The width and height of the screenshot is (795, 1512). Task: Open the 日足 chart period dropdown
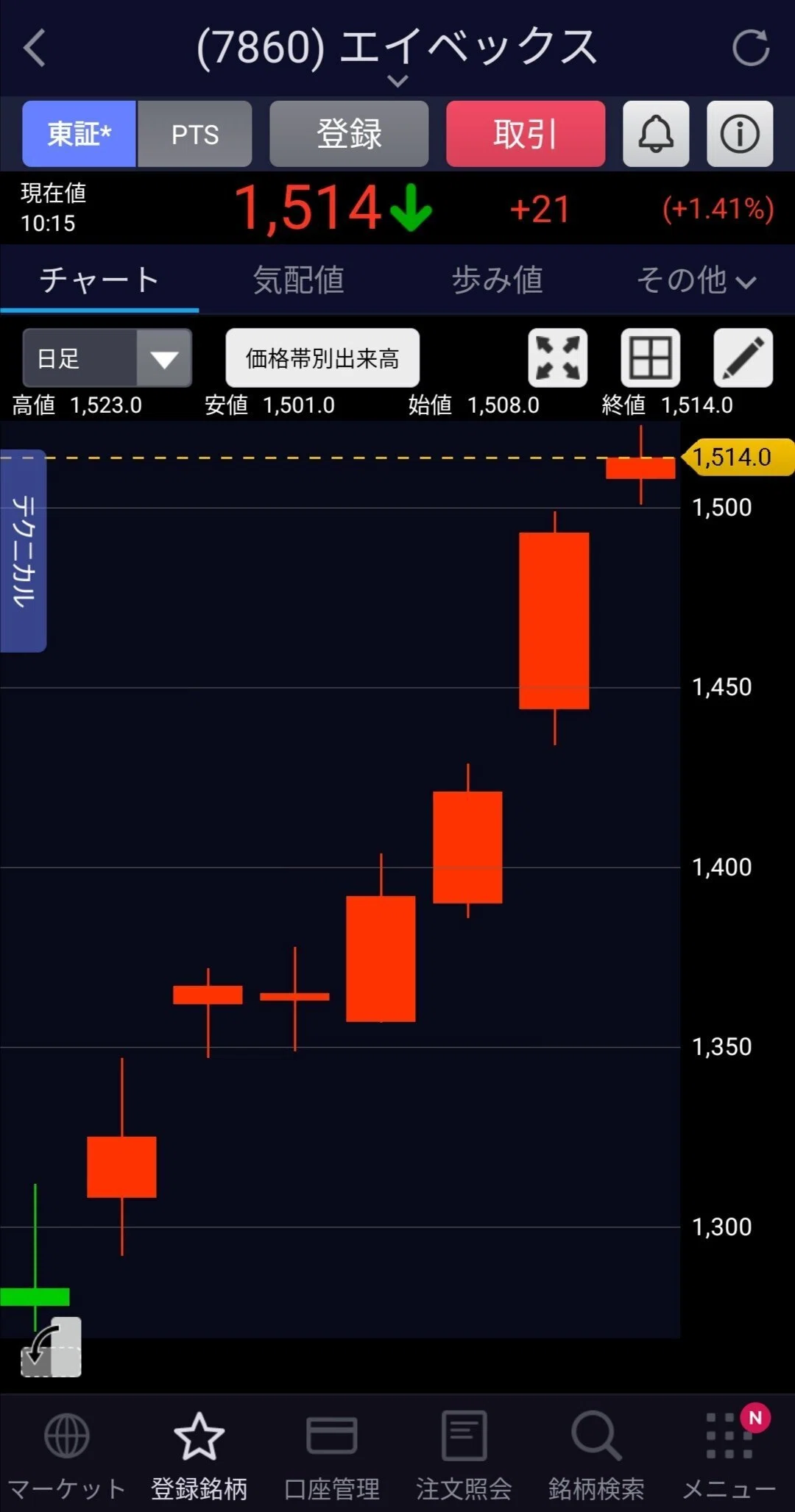107,358
